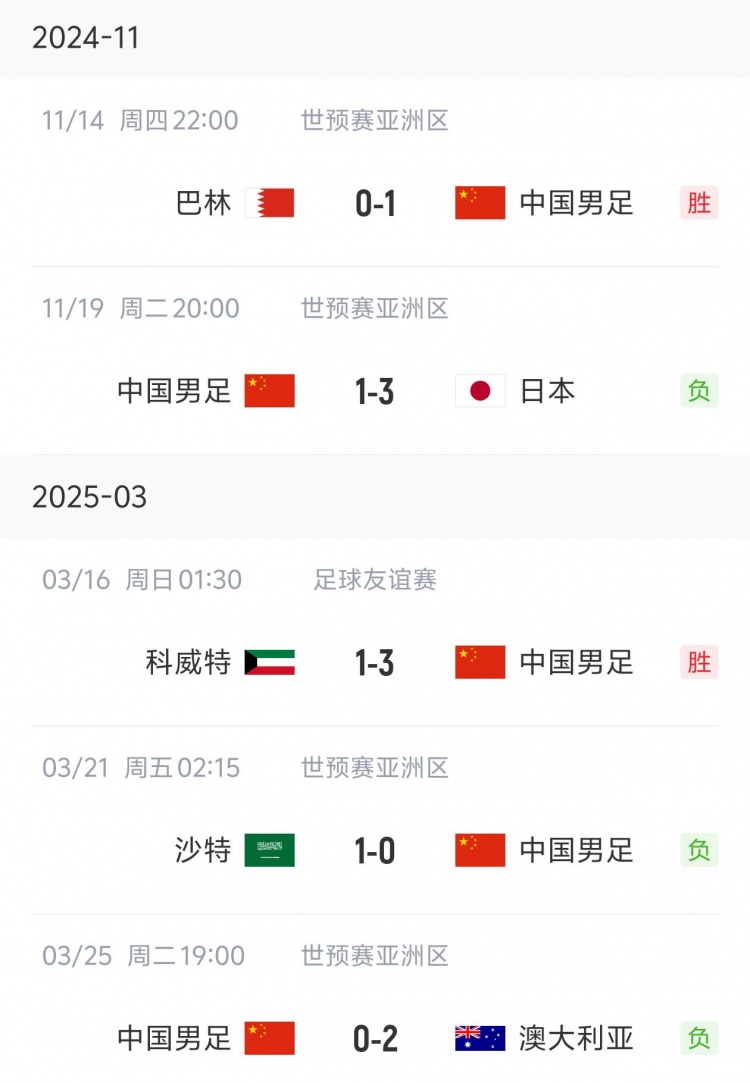
Task: View the China vs Japan 1-3 match
Action: point(375,391)
